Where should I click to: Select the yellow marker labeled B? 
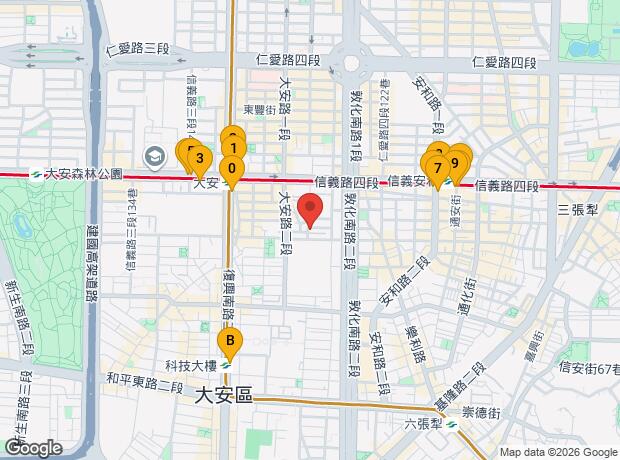[x=231, y=345]
